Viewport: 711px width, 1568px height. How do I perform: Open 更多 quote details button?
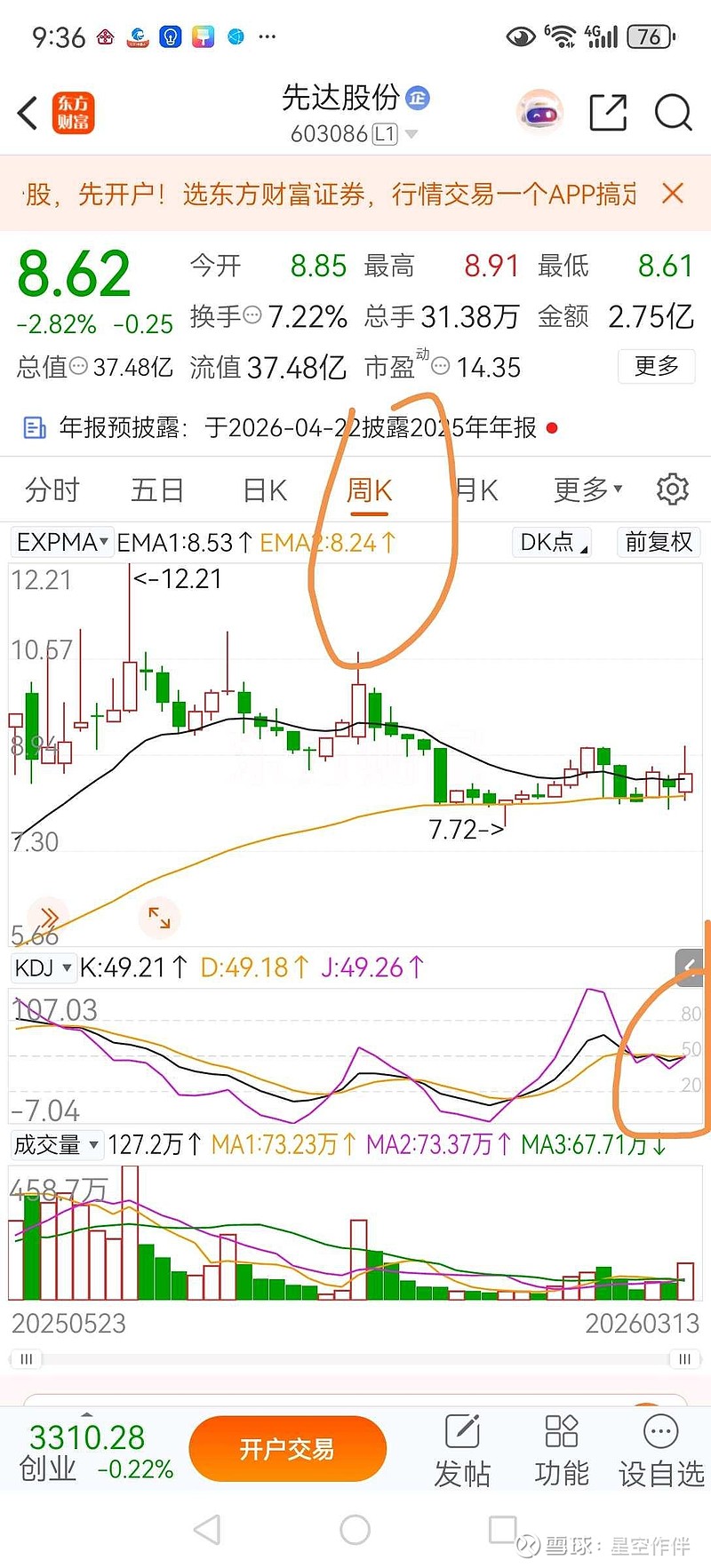point(656,366)
